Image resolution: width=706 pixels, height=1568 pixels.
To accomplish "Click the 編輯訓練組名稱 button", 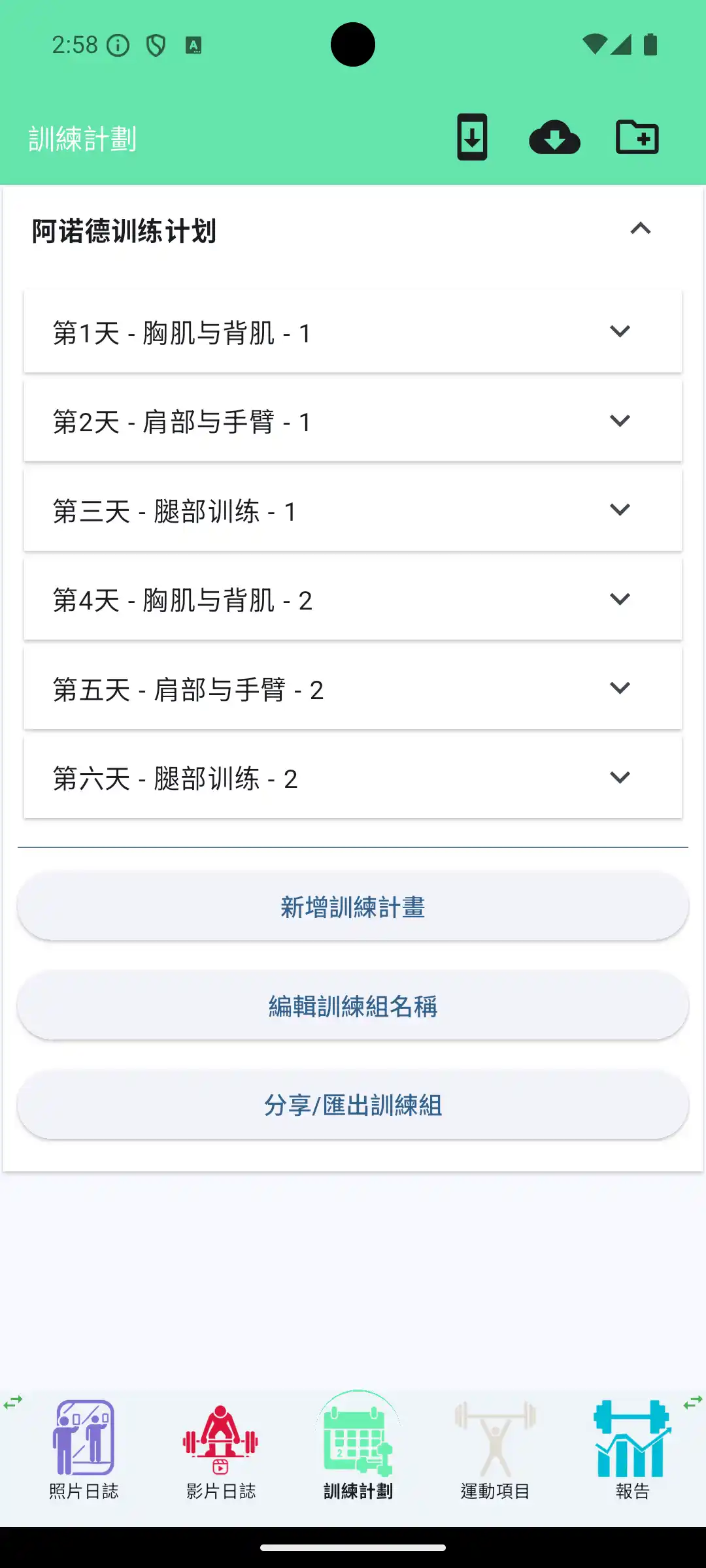I will [x=352, y=1005].
